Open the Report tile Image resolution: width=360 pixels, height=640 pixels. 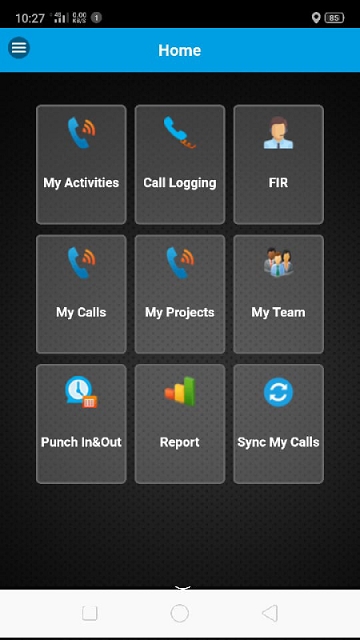tap(180, 424)
